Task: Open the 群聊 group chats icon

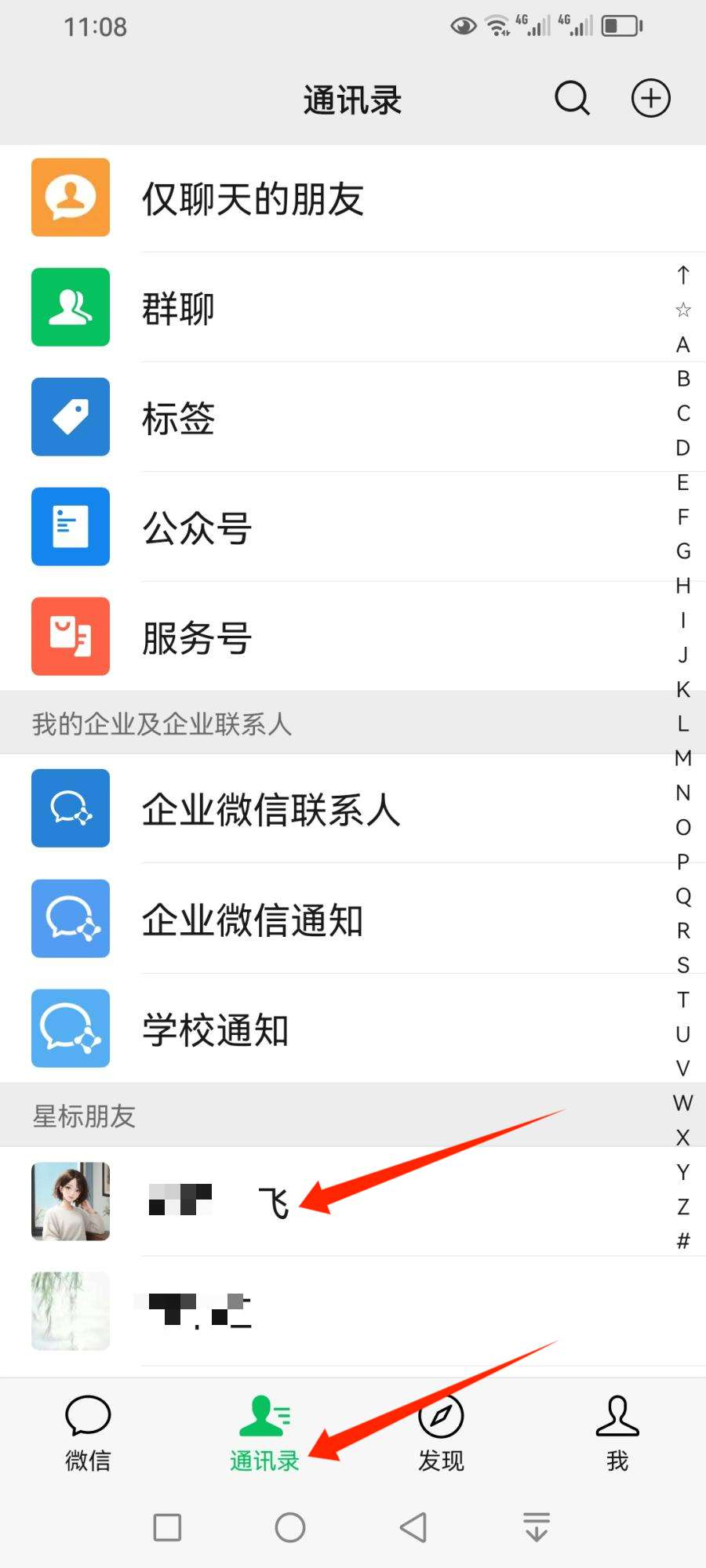Action: (70, 307)
